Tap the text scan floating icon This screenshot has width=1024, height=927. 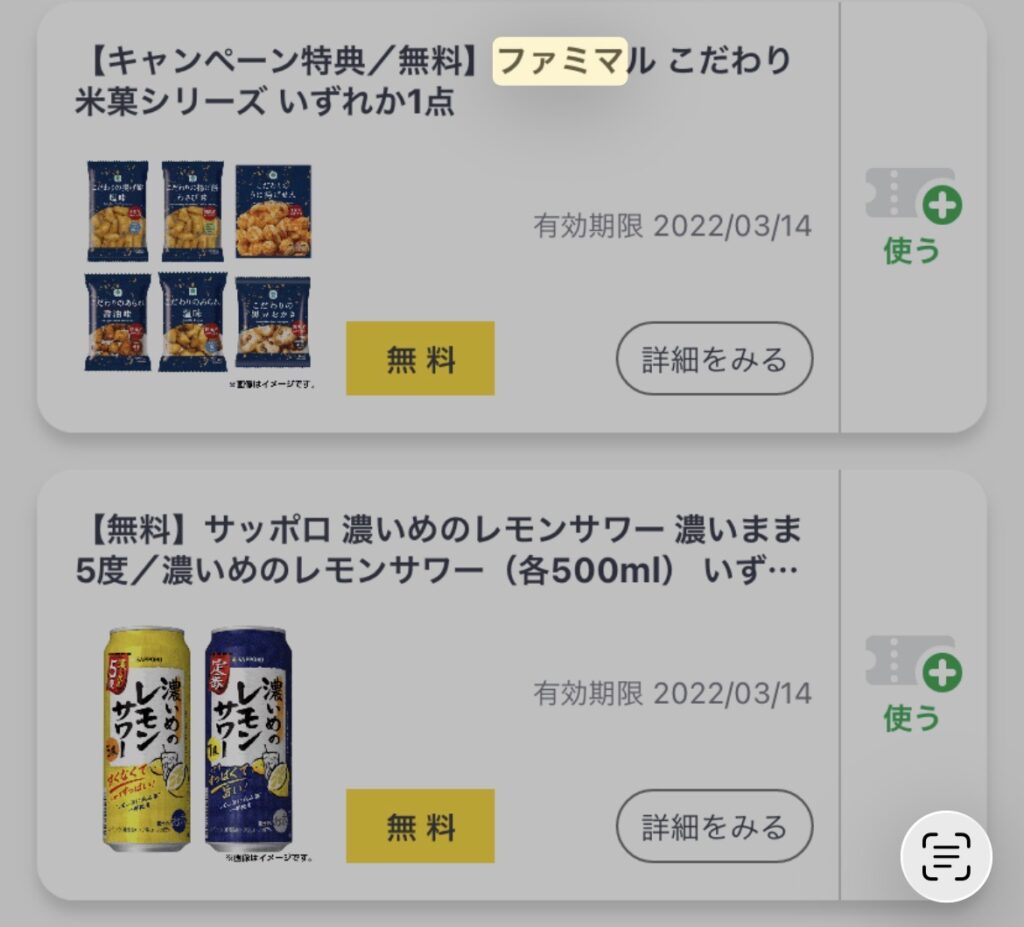[x=946, y=856]
